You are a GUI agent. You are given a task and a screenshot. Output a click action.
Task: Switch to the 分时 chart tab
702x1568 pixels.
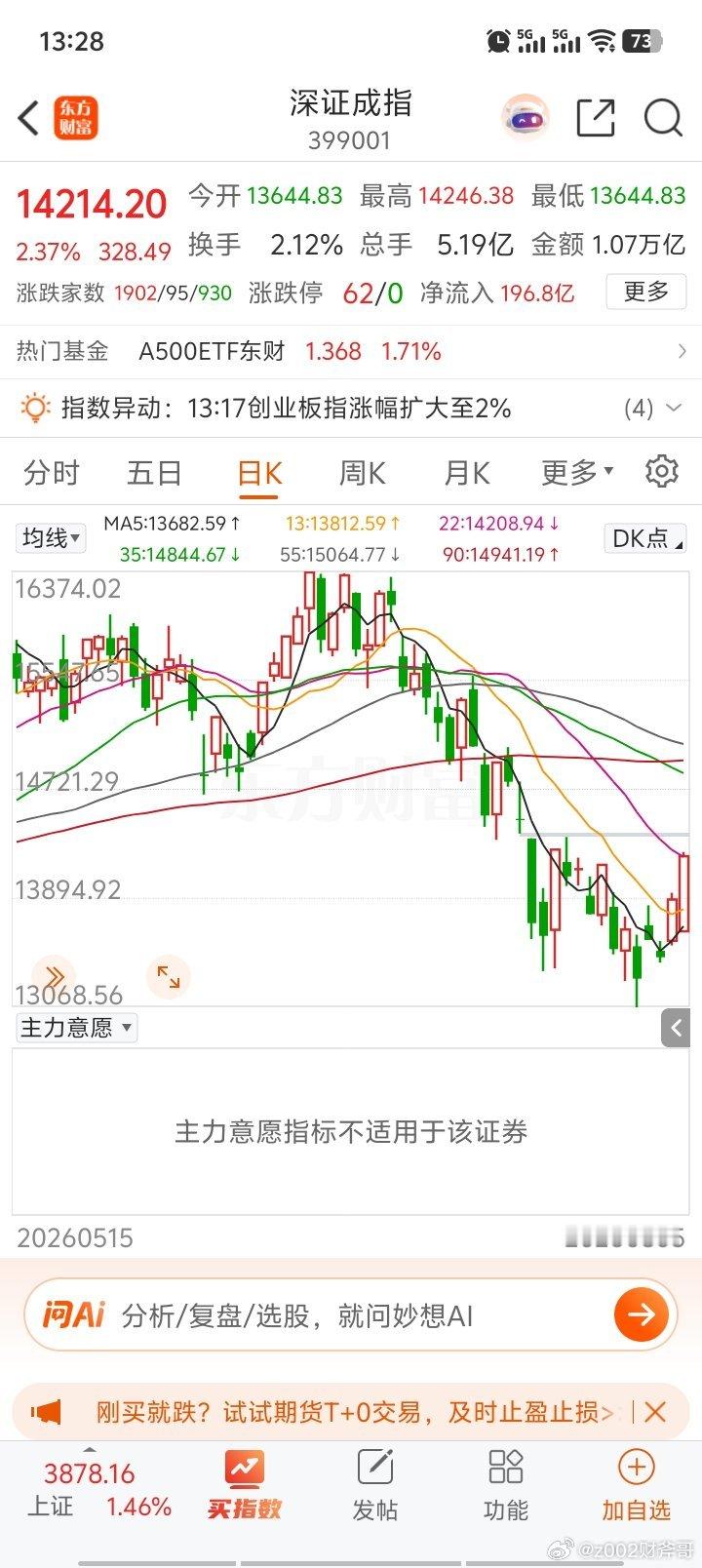pos(52,473)
